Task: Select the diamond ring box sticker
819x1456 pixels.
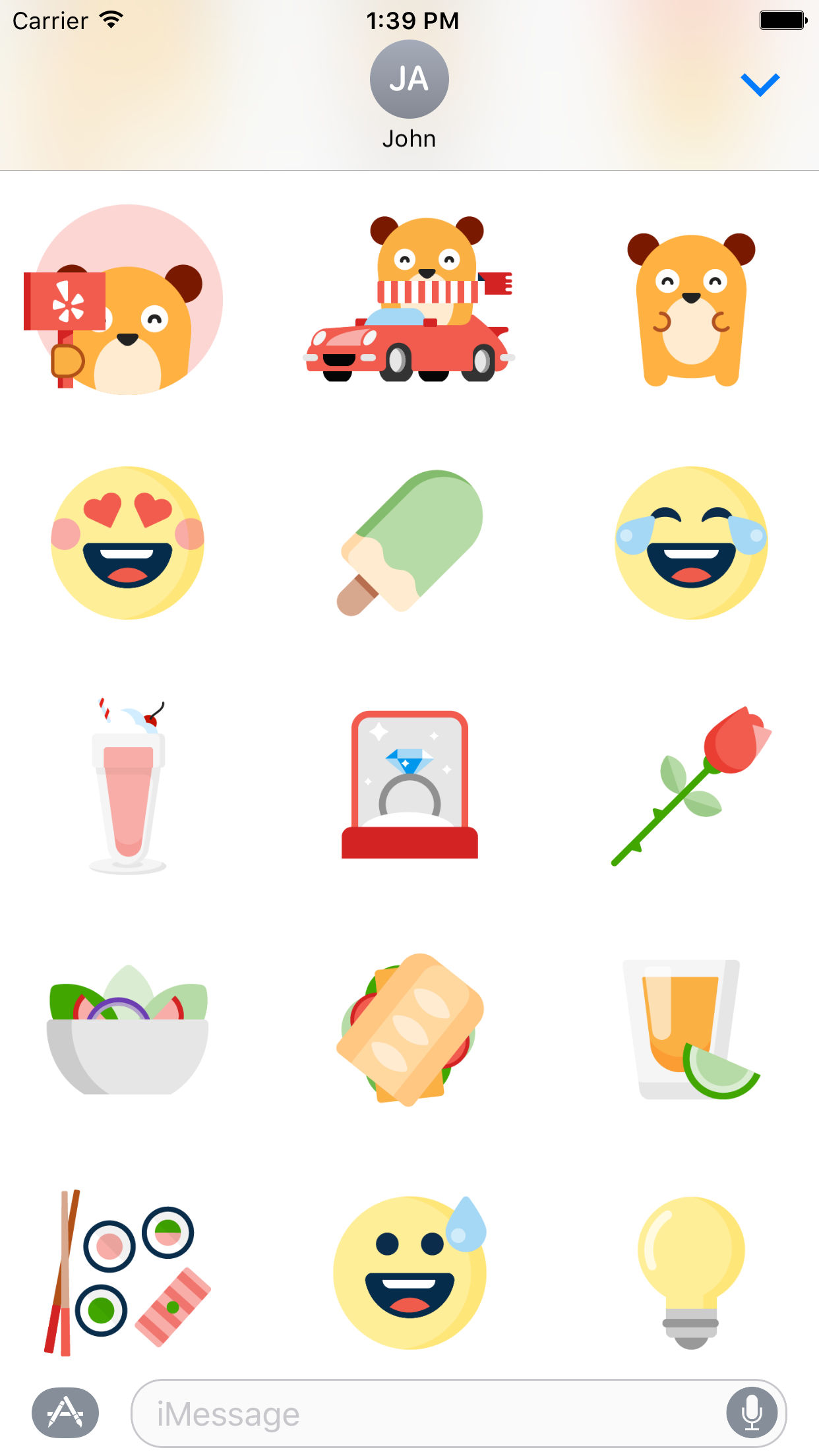Action: (x=409, y=785)
